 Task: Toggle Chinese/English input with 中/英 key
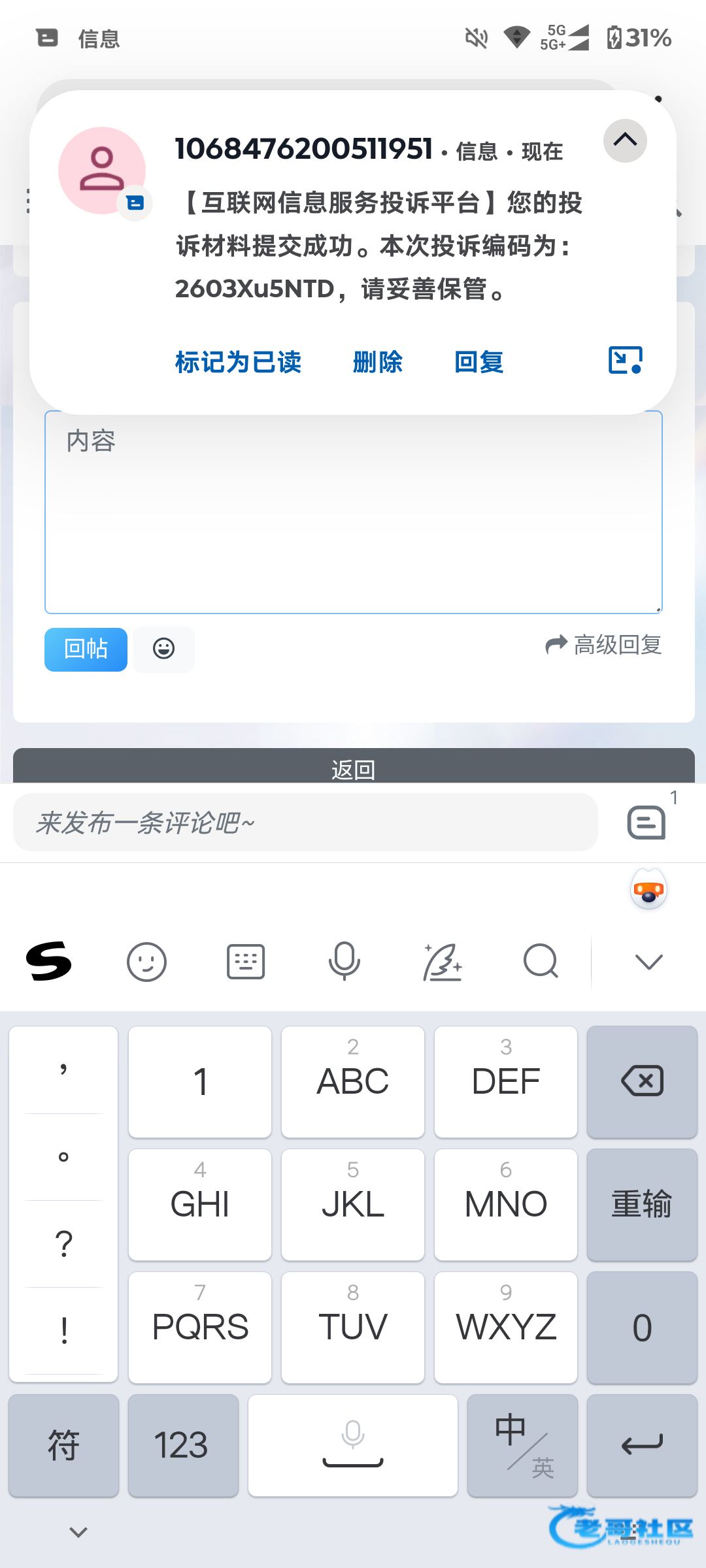(522, 1445)
